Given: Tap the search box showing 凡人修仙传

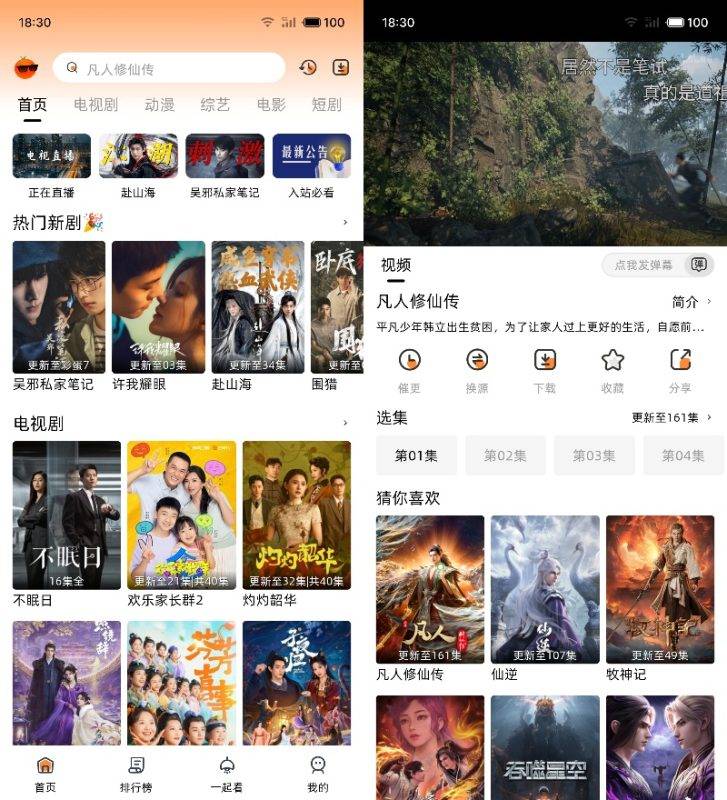Looking at the screenshot, I should pyautogui.click(x=170, y=68).
